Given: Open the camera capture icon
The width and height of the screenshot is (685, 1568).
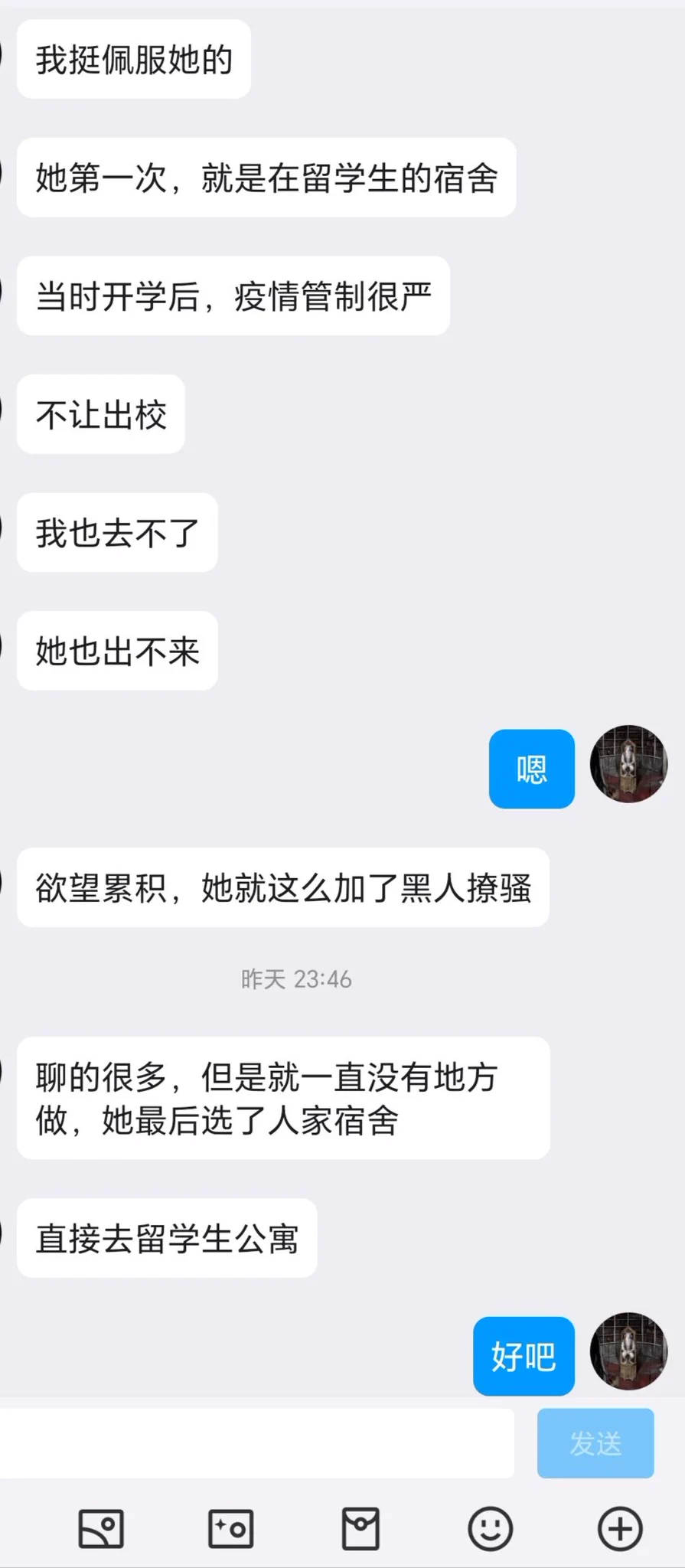Looking at the screenshot, I should coord(230,1529).
